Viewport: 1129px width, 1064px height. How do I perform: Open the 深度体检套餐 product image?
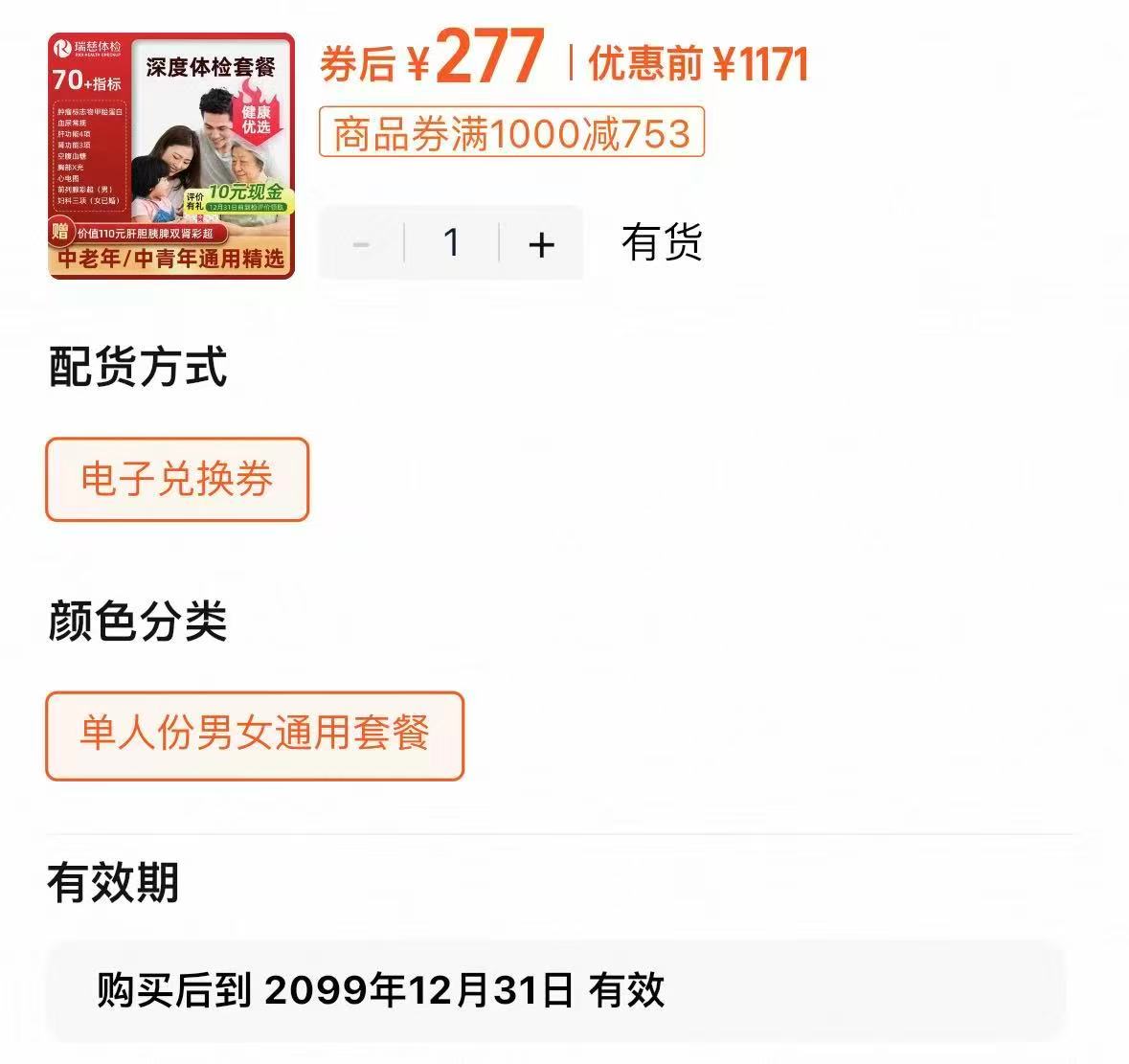pos(171,156)
